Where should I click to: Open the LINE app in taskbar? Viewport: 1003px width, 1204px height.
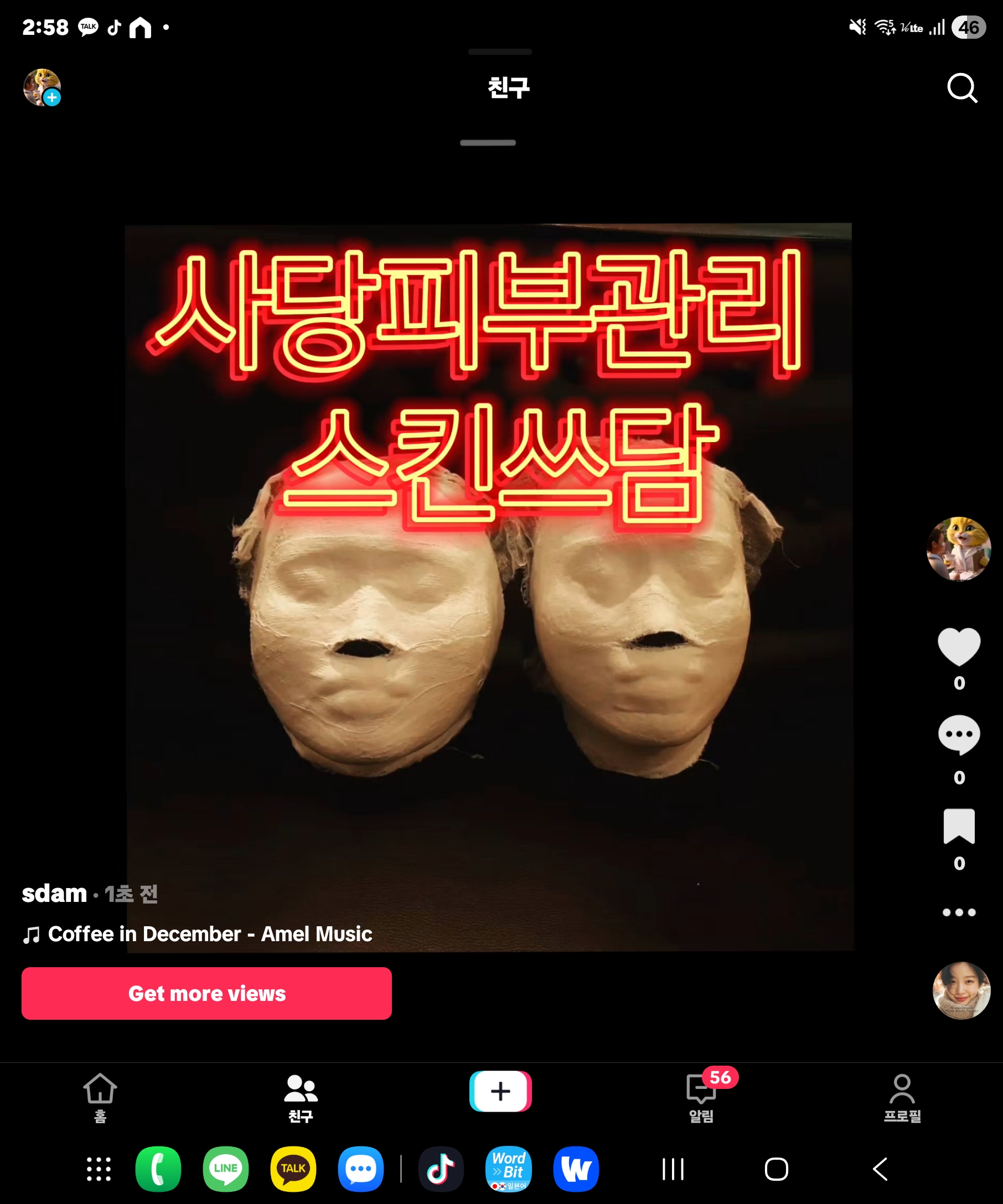pos(225,1169)
